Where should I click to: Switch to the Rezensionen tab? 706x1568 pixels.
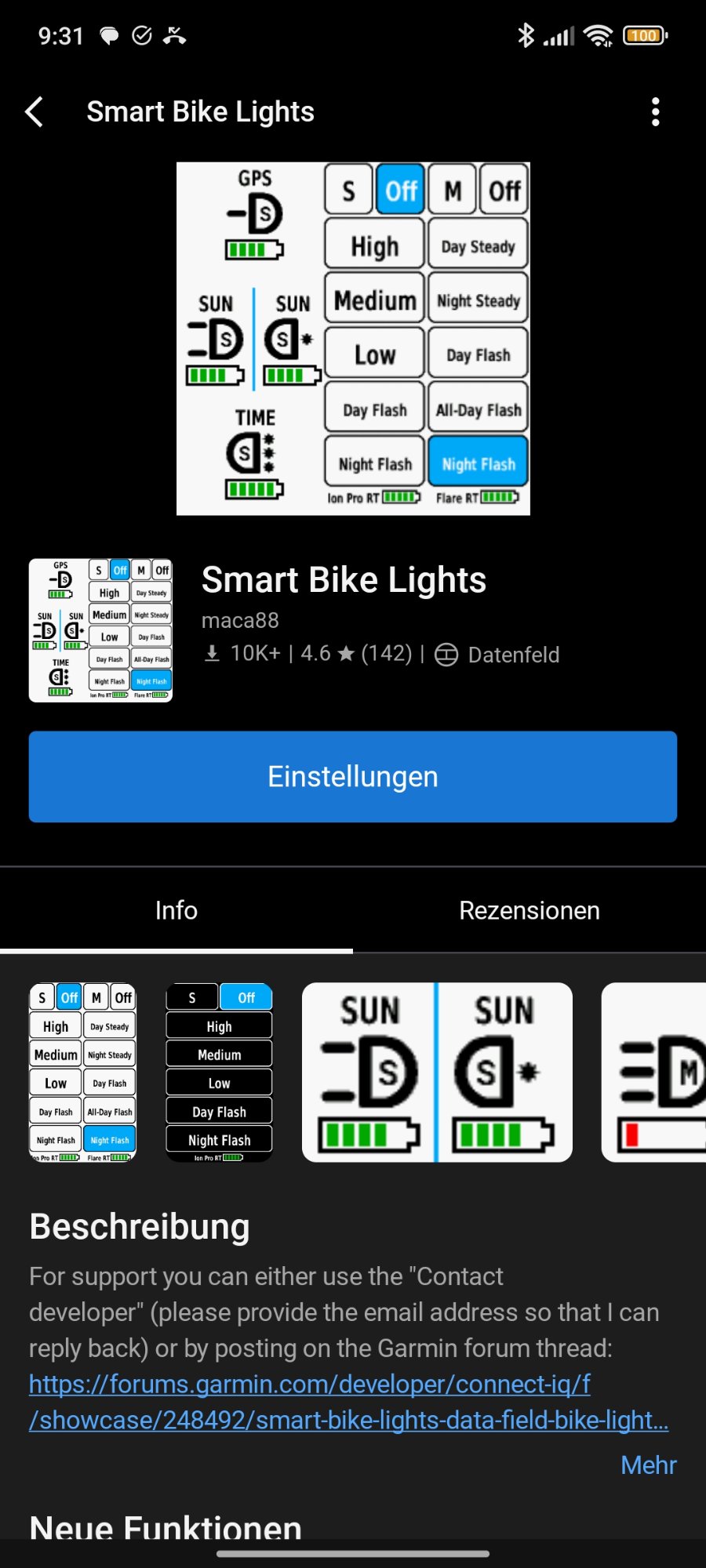pyautogui.click(x=529, y=910)
